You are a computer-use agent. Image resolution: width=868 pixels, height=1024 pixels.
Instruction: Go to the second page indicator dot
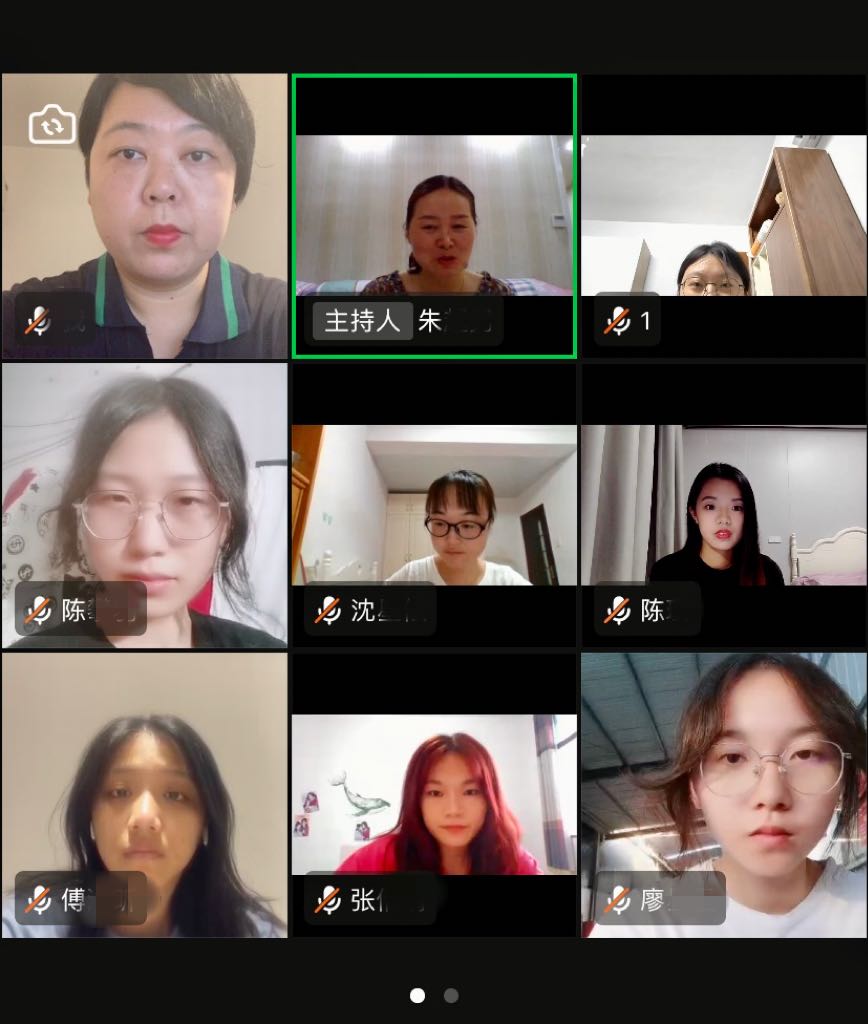(x=451, y=995)
